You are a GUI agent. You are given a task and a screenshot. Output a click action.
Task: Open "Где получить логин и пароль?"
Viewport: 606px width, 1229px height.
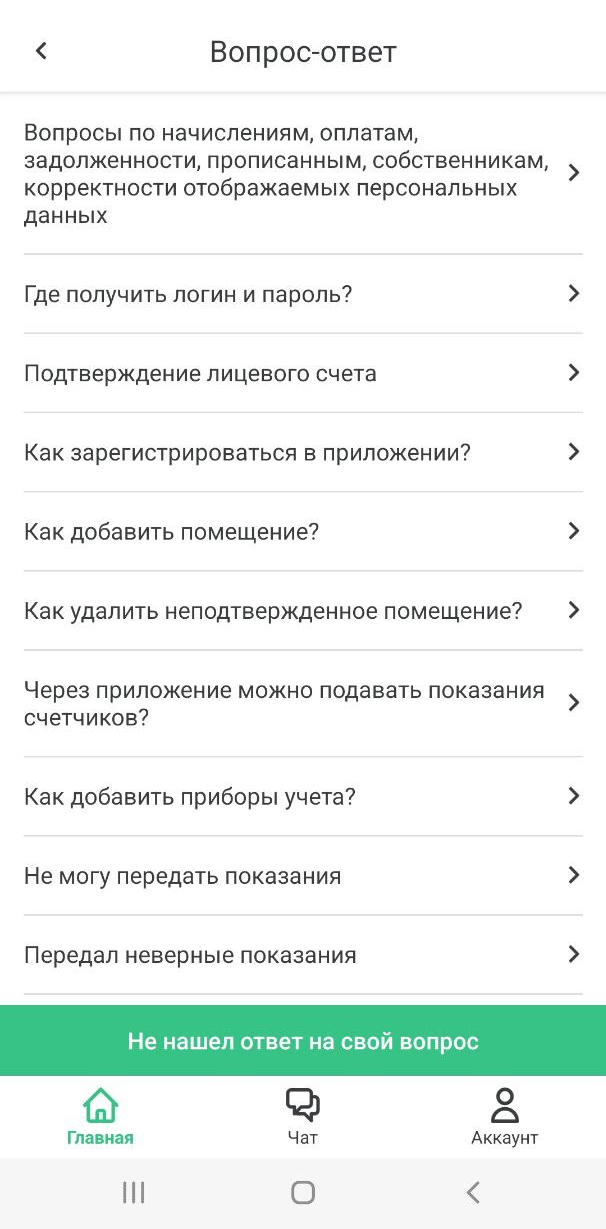click(x=302, y=294)
